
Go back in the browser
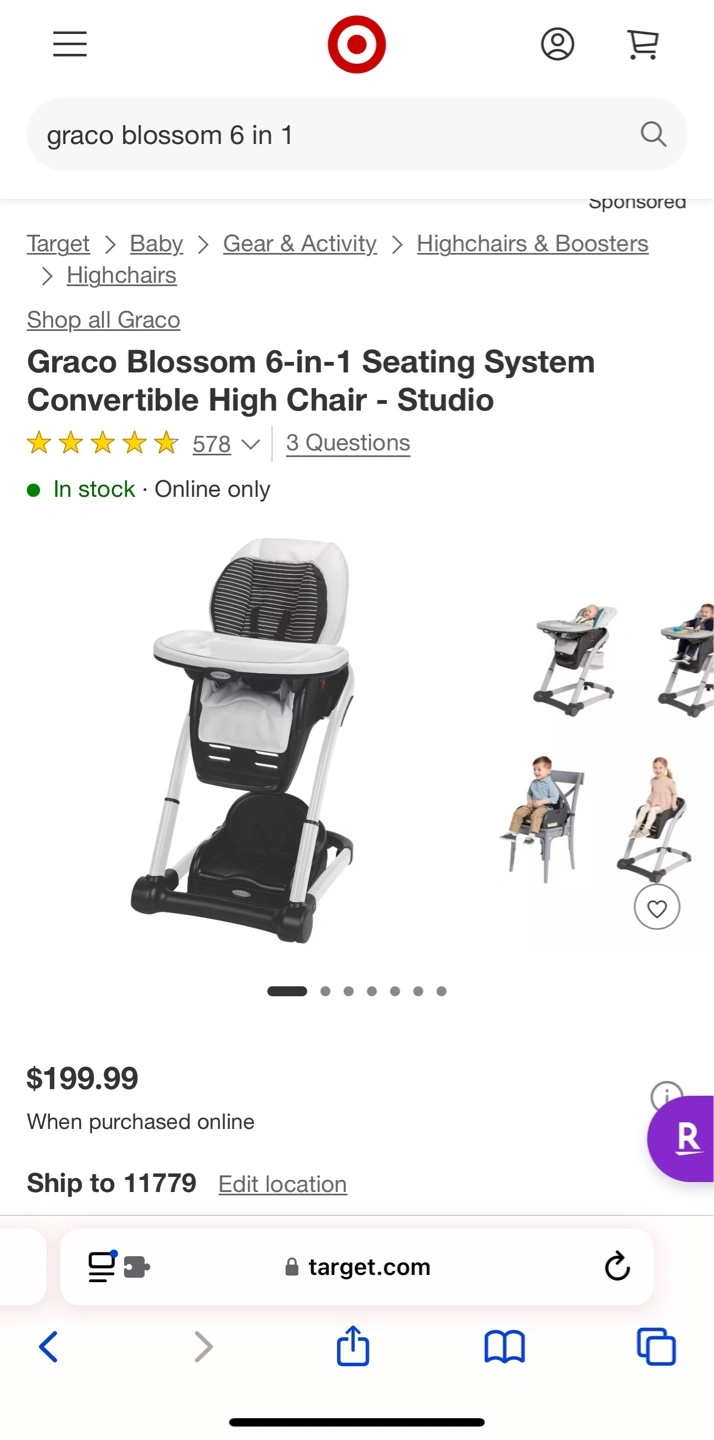(x=48, y=1347)
